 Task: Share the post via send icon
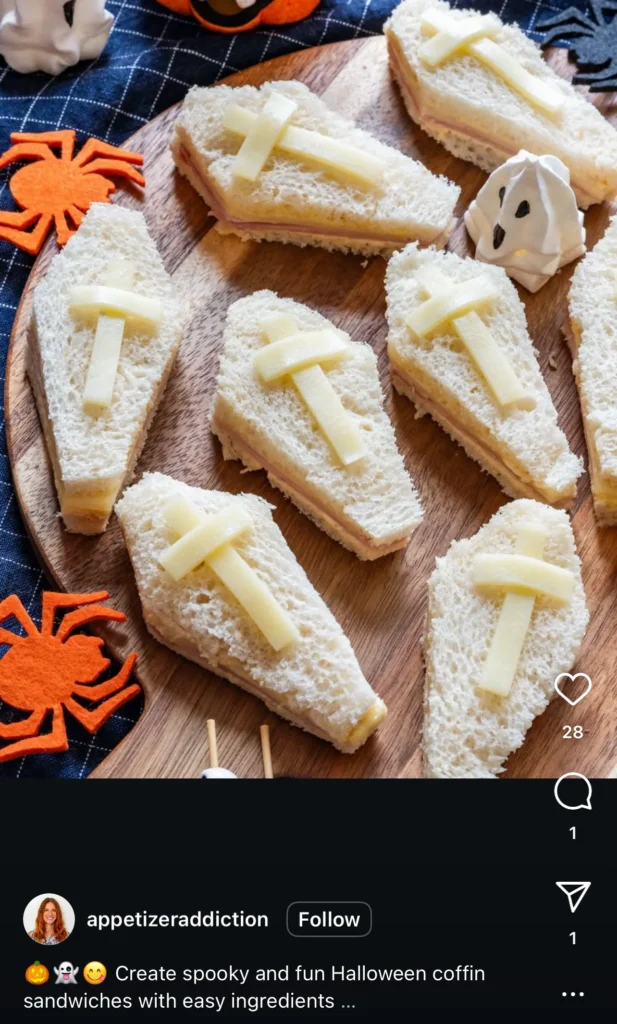pyautogui.click(x=572, y=896)
